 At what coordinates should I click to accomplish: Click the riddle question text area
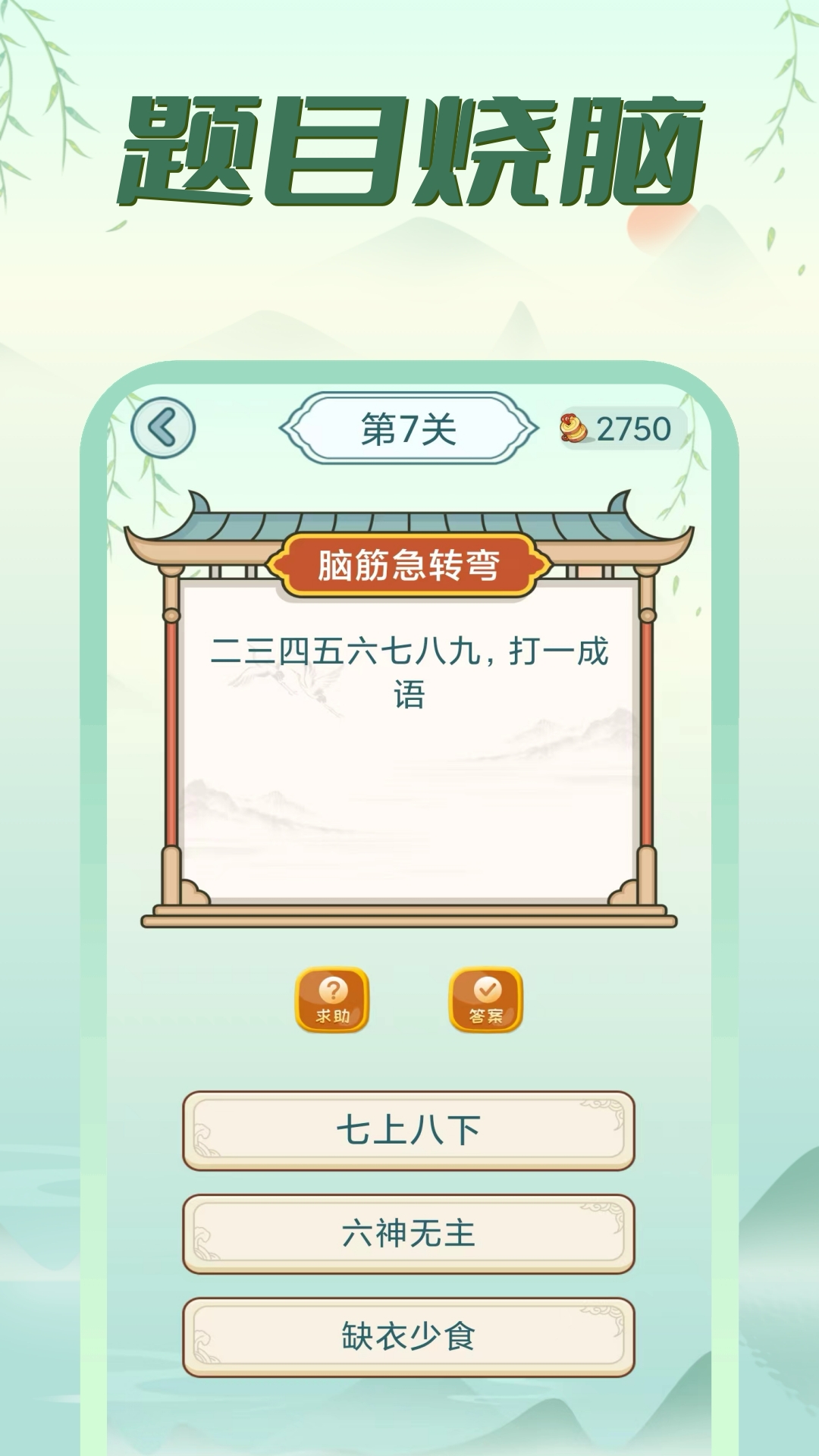409,671
